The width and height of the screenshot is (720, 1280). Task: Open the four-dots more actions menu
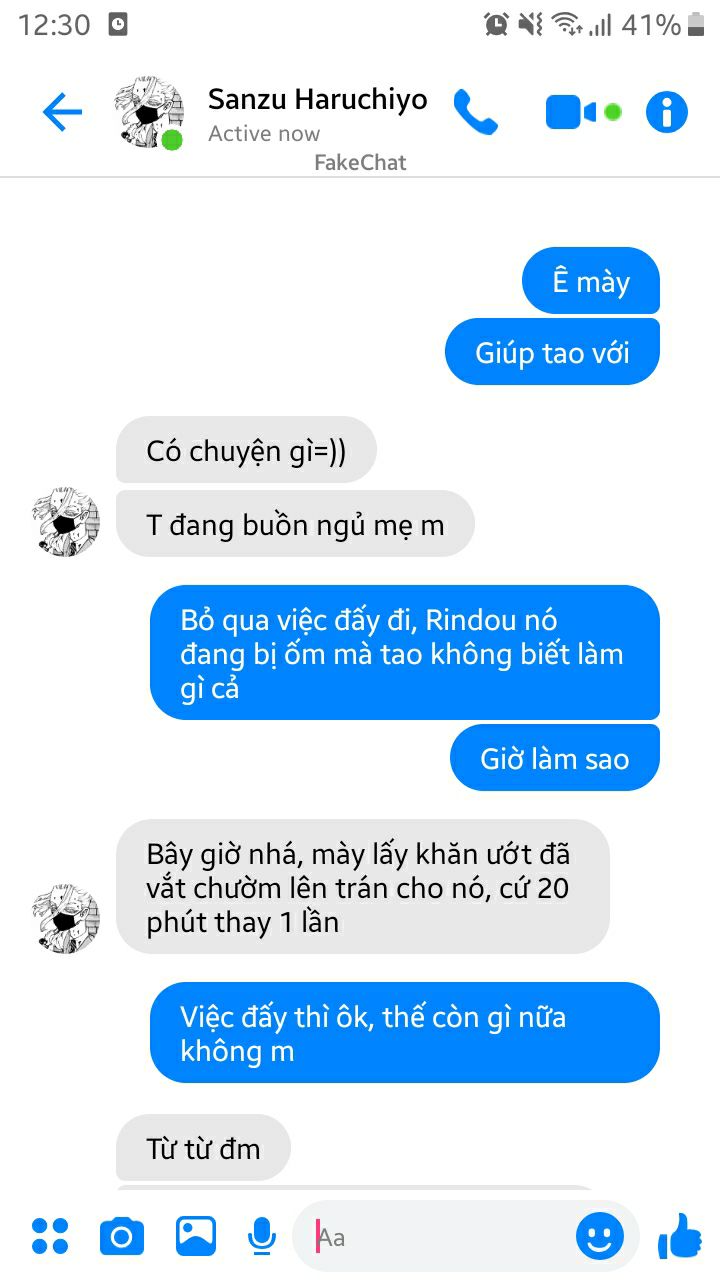50,1237
